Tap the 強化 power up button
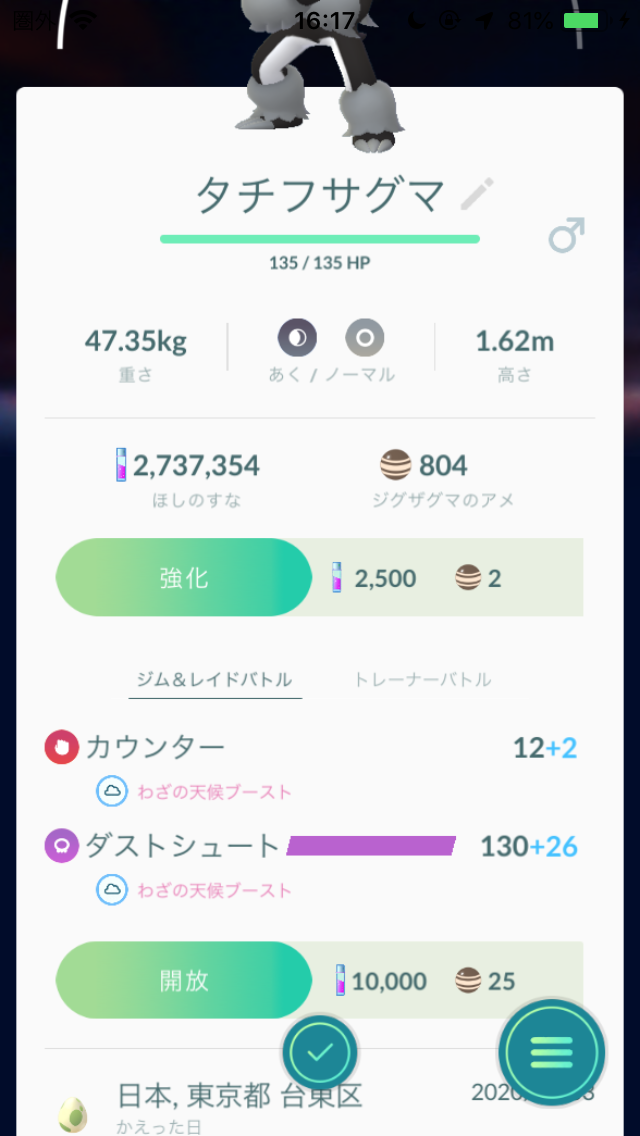 [184, 578]
